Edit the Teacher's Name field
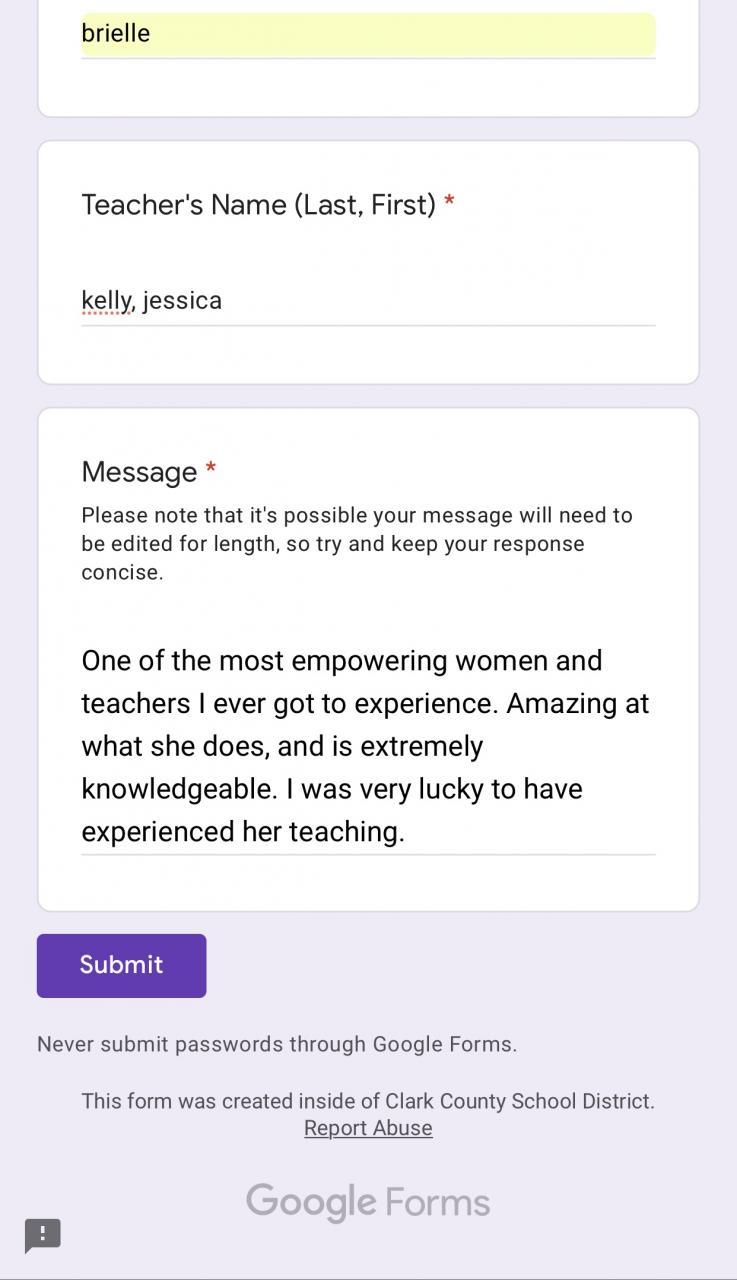Screen dimensions: 737x1280 click(x=367, y=300)
